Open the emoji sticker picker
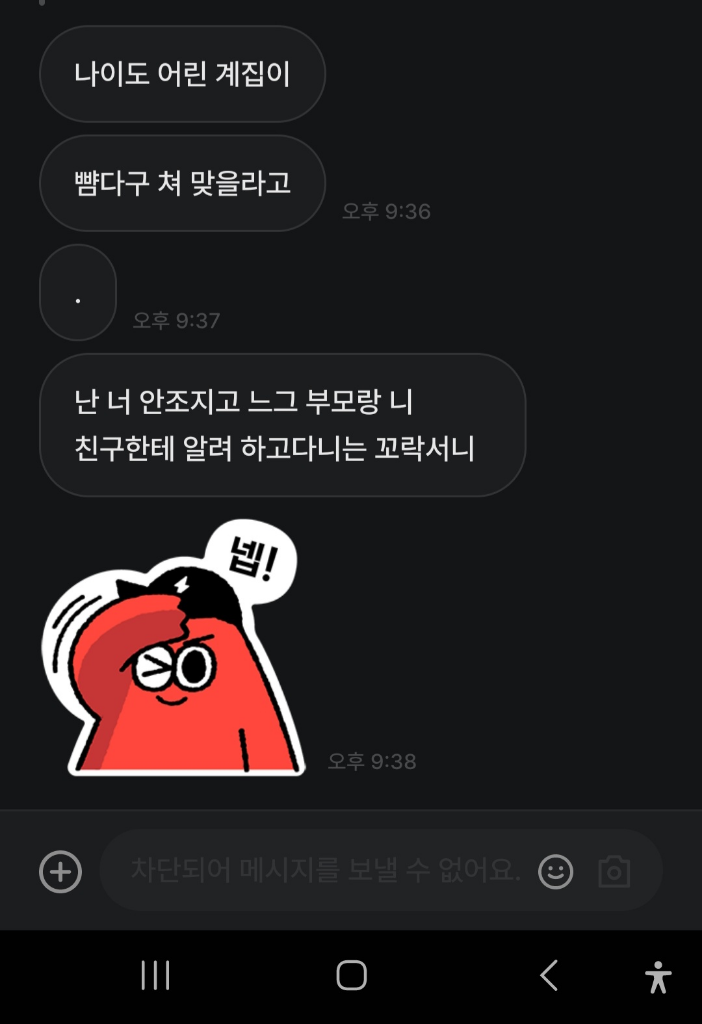 tap(555, 871)
